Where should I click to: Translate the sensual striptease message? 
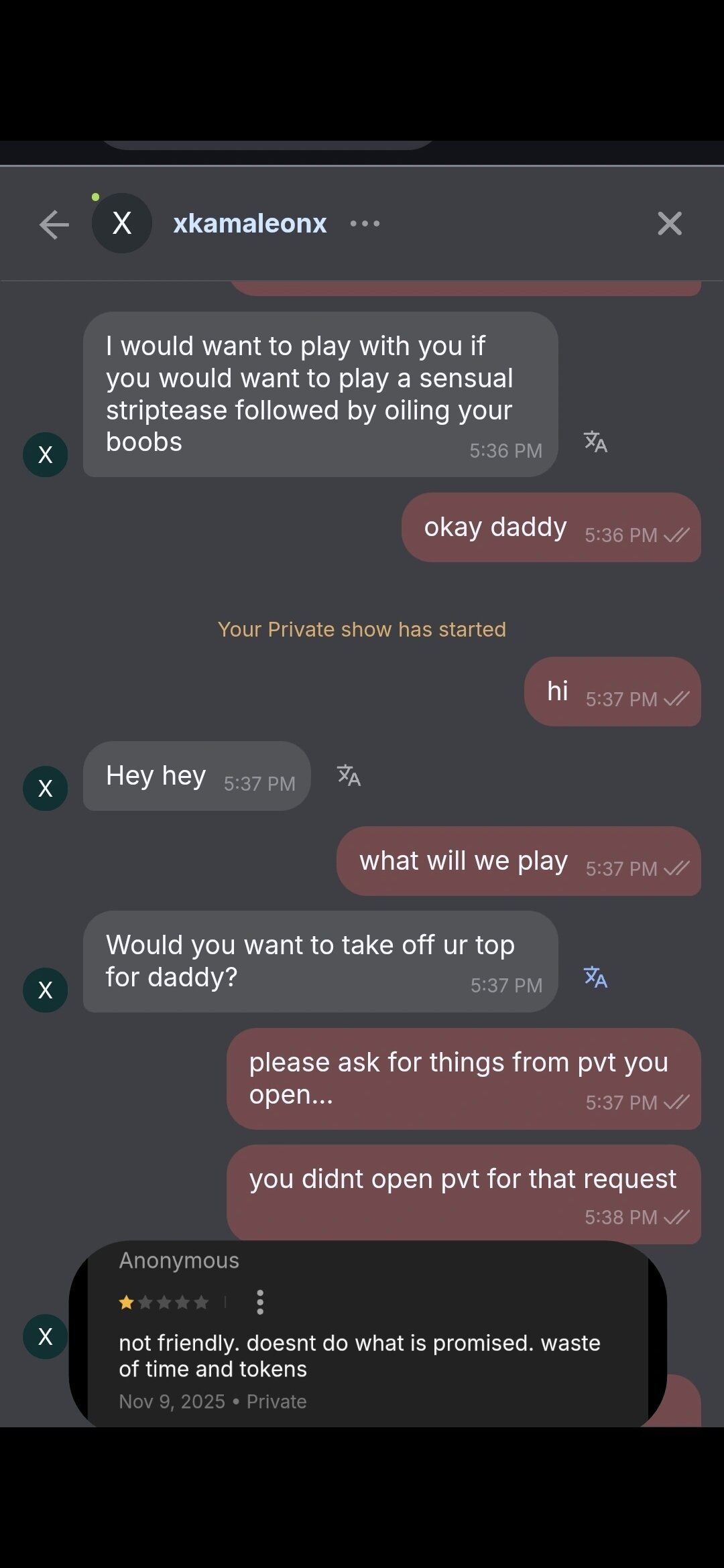[595, 442]
